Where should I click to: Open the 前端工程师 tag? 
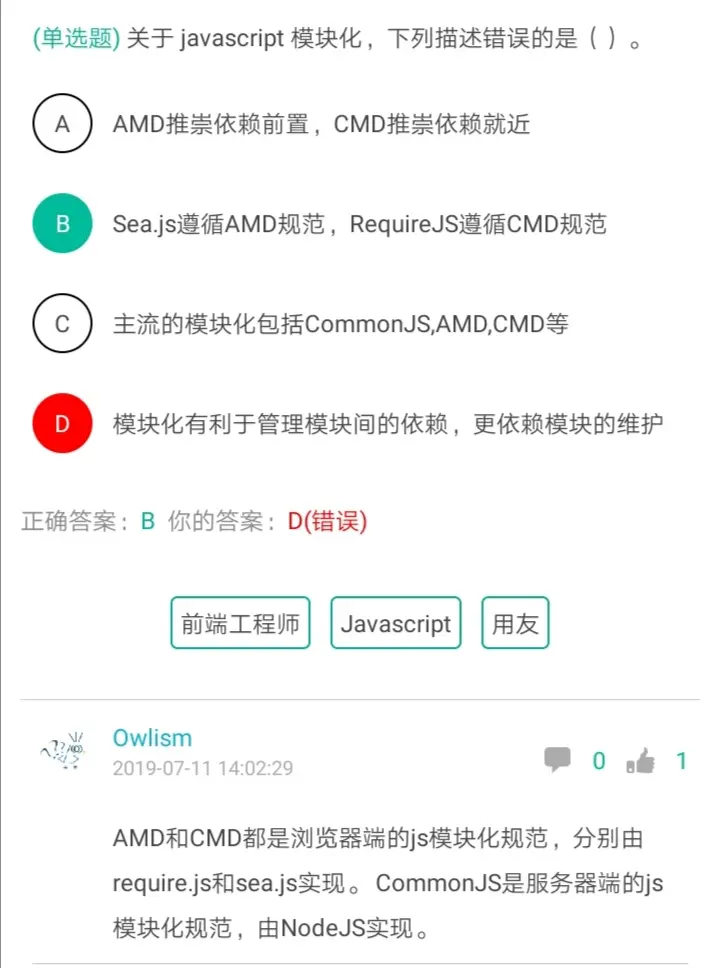(x=240, y=624)
